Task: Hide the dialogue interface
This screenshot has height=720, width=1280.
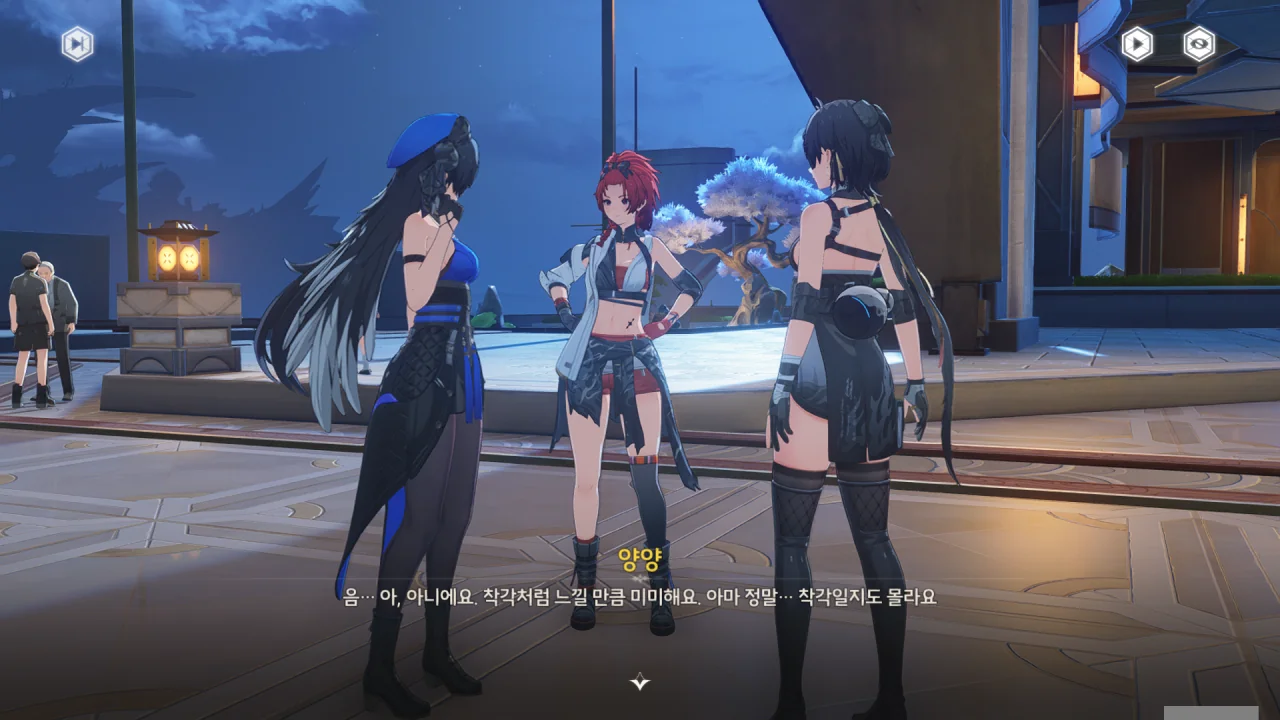Action: tap(1198, 44)
